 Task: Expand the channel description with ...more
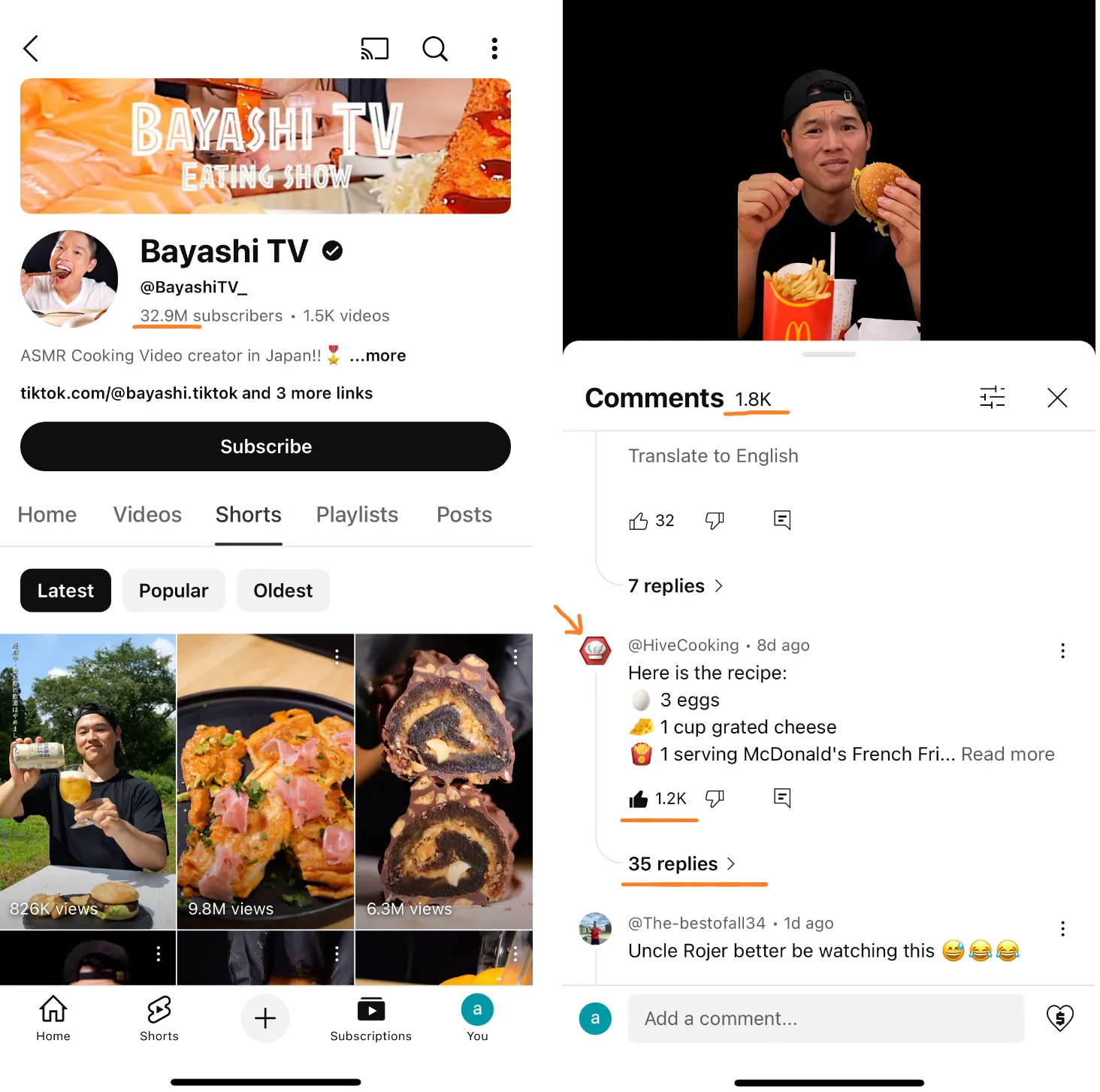378,355
